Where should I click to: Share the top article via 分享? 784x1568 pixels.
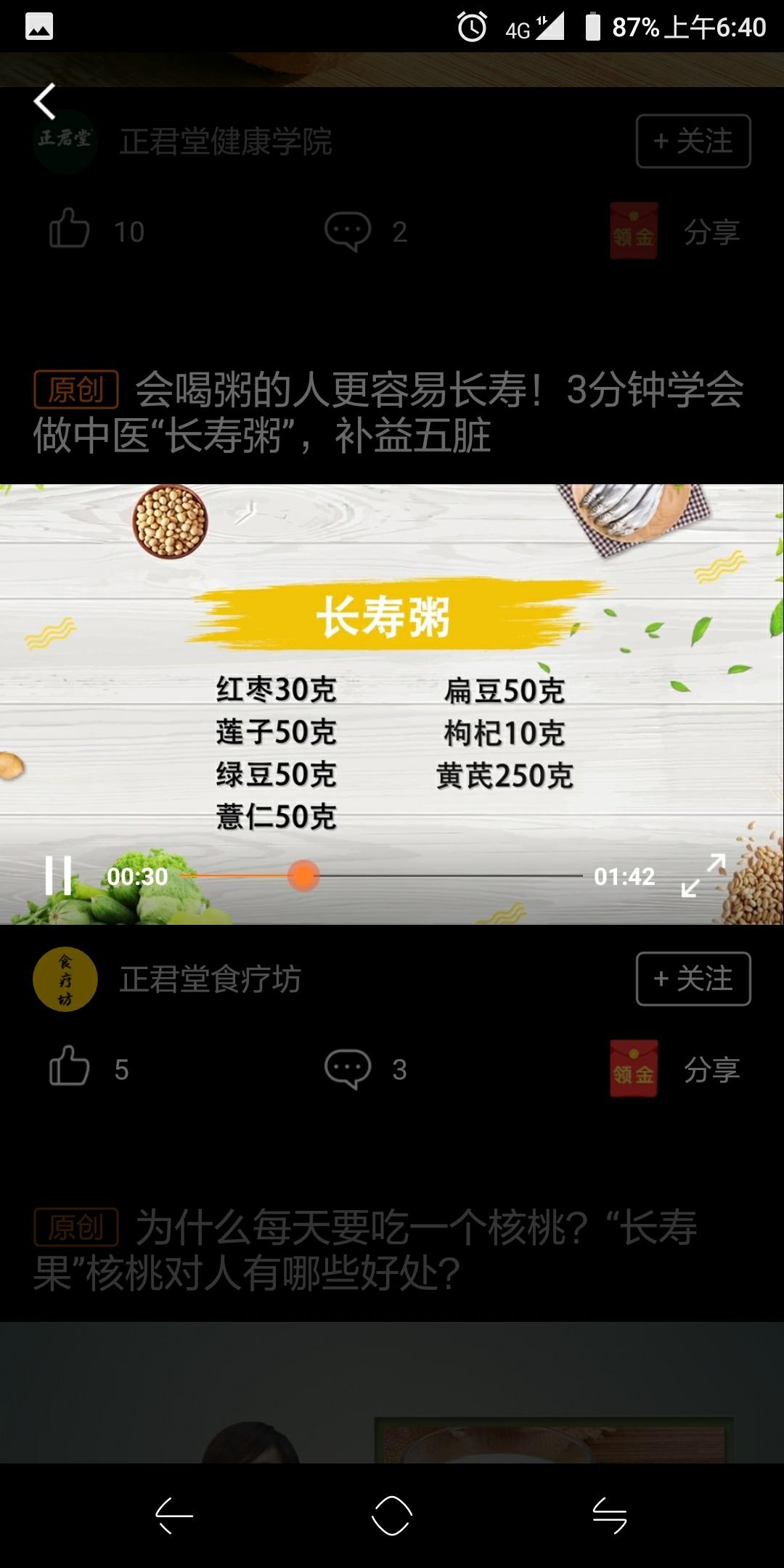(712, 231)
